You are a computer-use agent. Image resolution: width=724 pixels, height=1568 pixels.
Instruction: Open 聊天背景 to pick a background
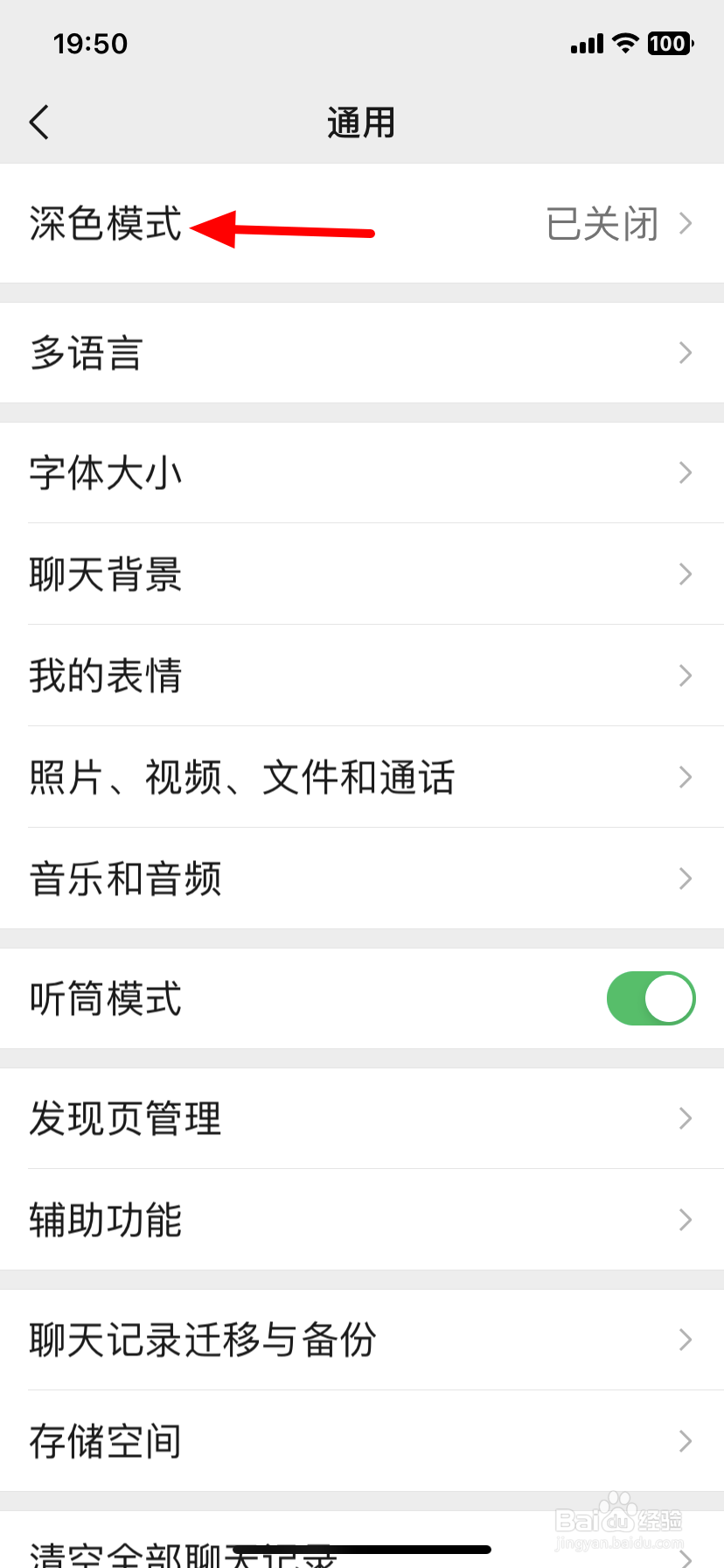362,574
